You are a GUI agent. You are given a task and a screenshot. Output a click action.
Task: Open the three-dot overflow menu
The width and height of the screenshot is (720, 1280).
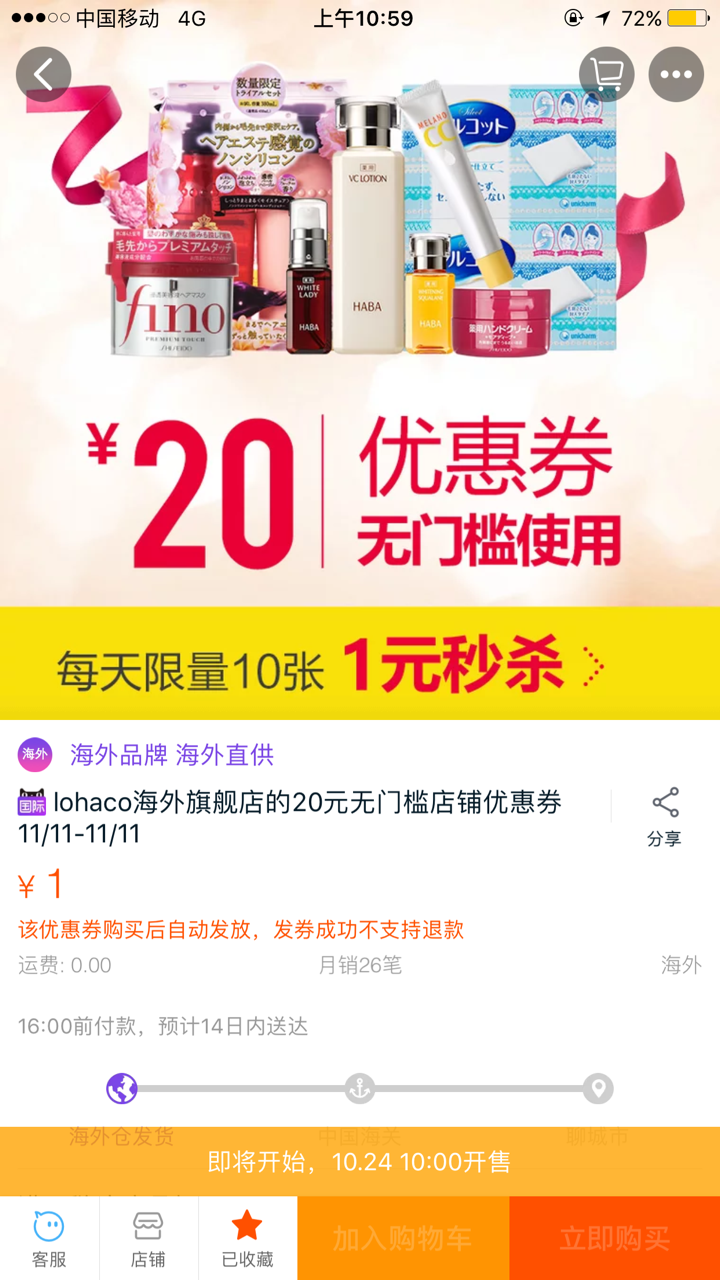coord(676,74)
